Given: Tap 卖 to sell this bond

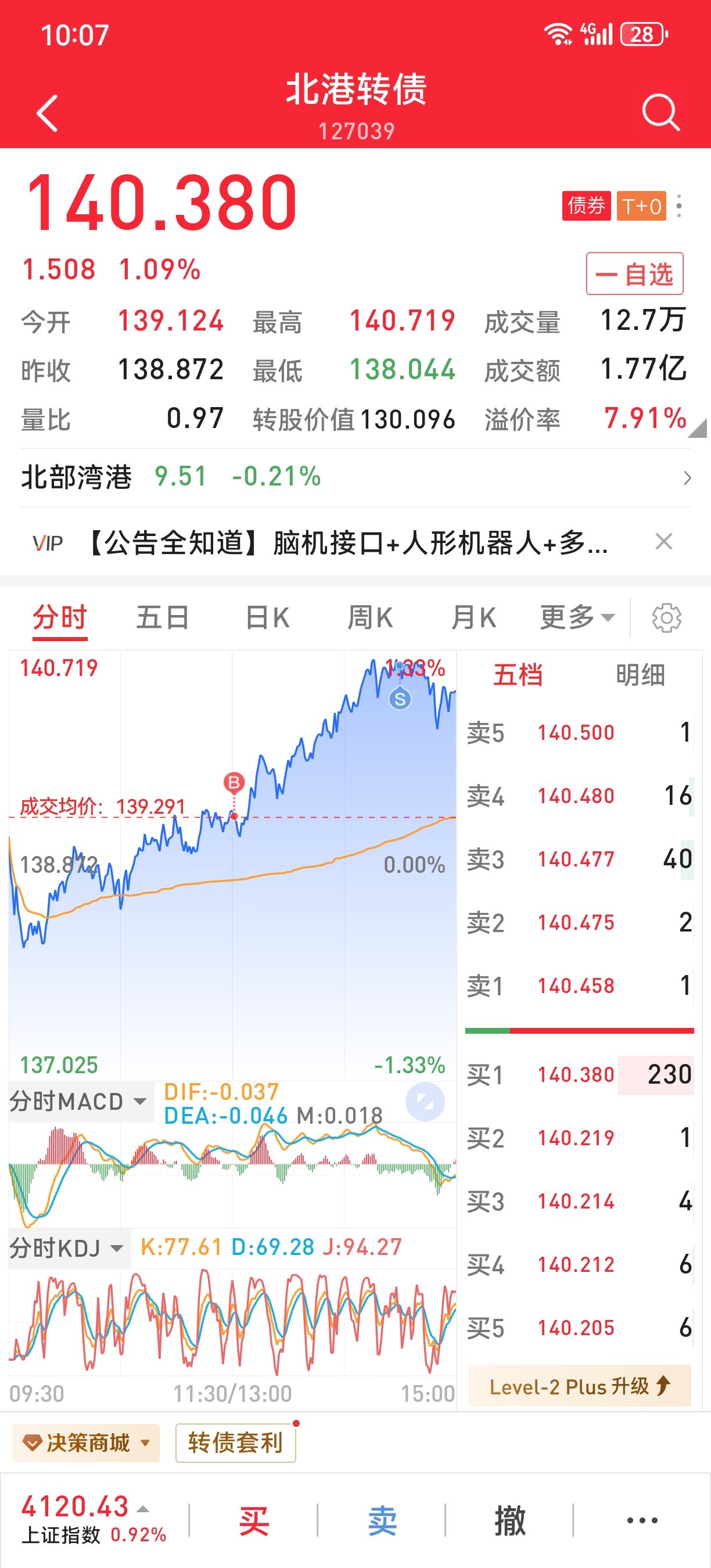Looking at the screenshot, I should click(x=382, y=1520).
